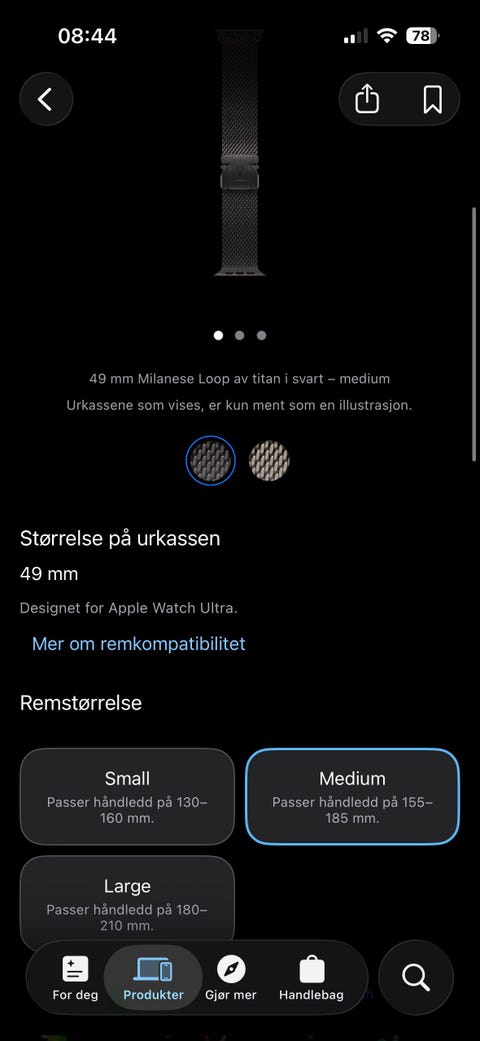Open the Handlebag tab

(311, 979)
